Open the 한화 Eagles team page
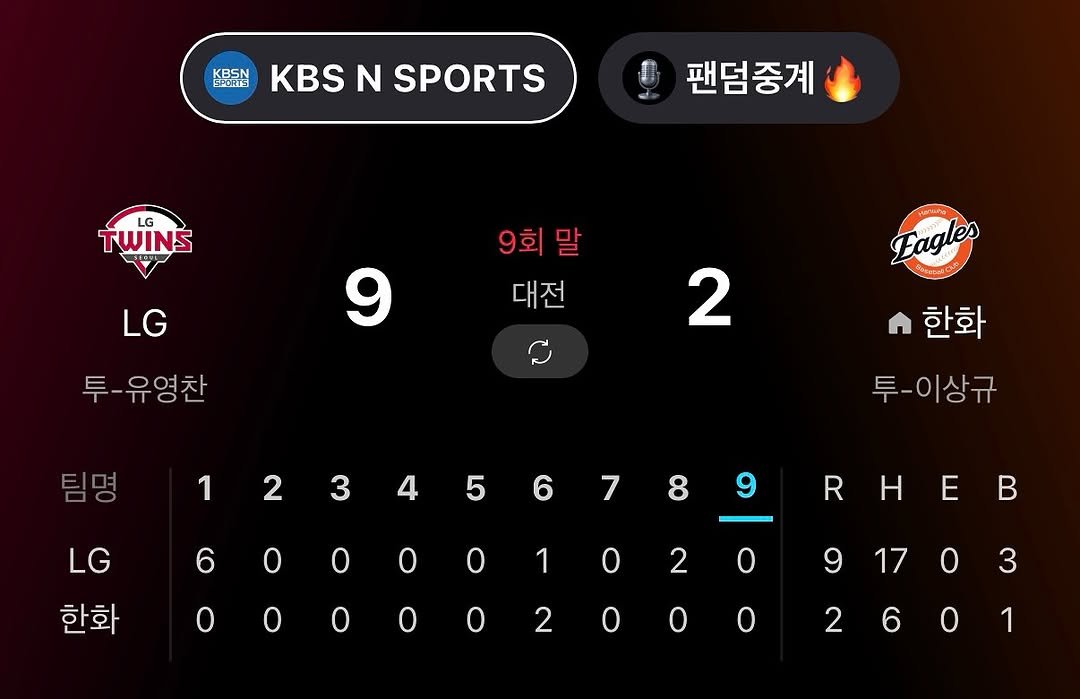 pyautogui.click(x=935, y=240)
